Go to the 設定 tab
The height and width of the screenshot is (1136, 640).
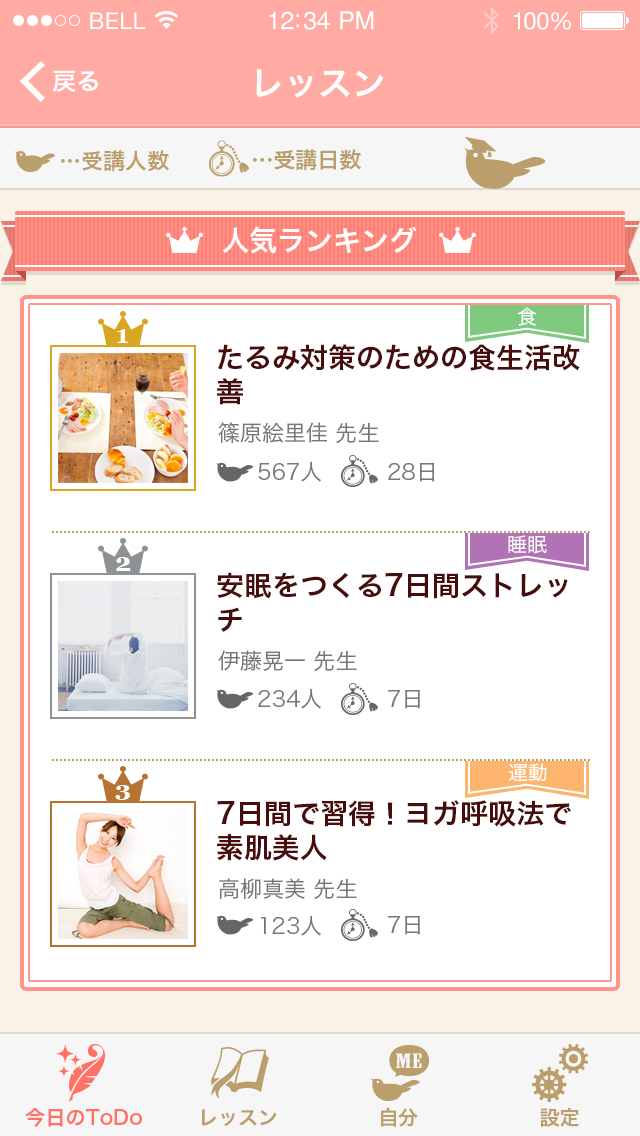point(560,1085)
